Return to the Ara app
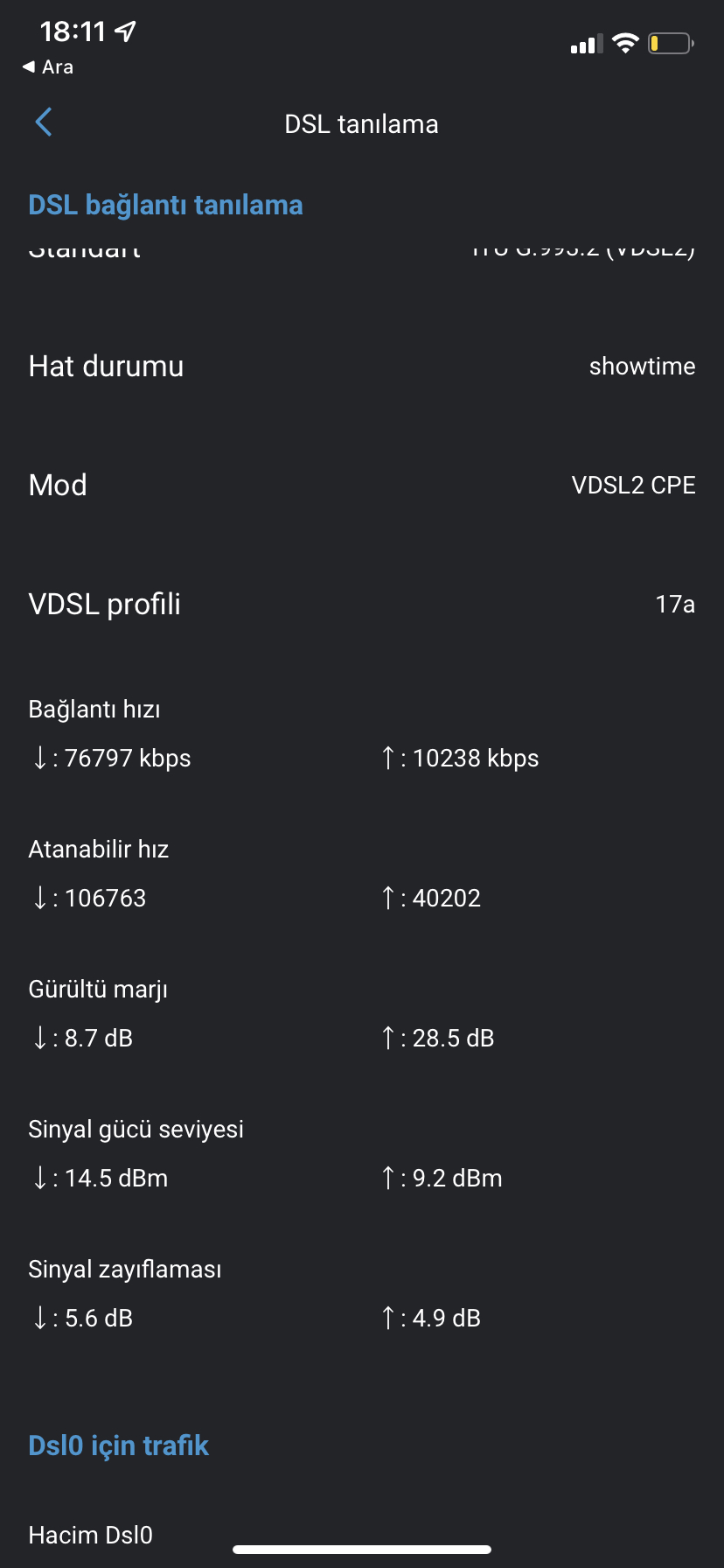The image size is (724, 1568). tap(48, 67)
